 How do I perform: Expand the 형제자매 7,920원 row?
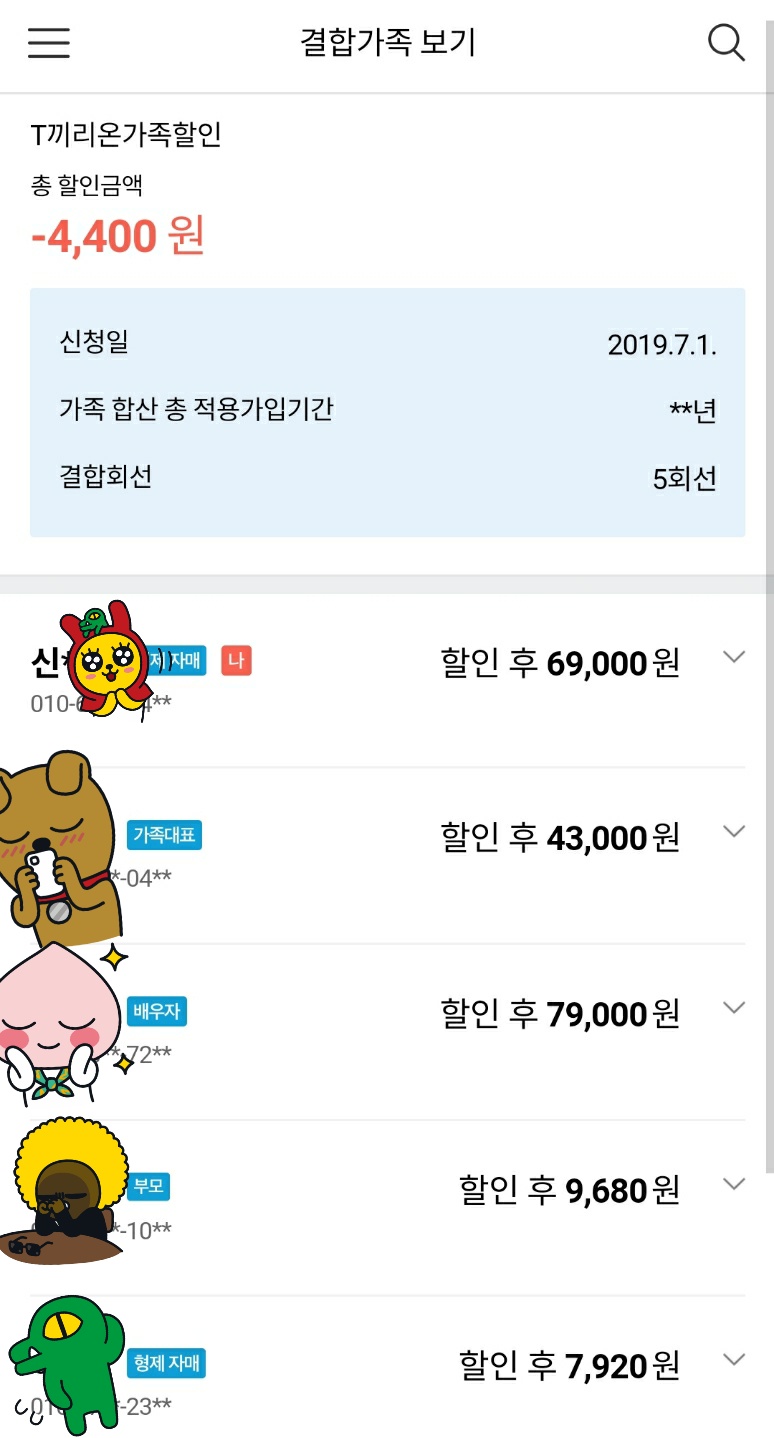[734, 1360]
